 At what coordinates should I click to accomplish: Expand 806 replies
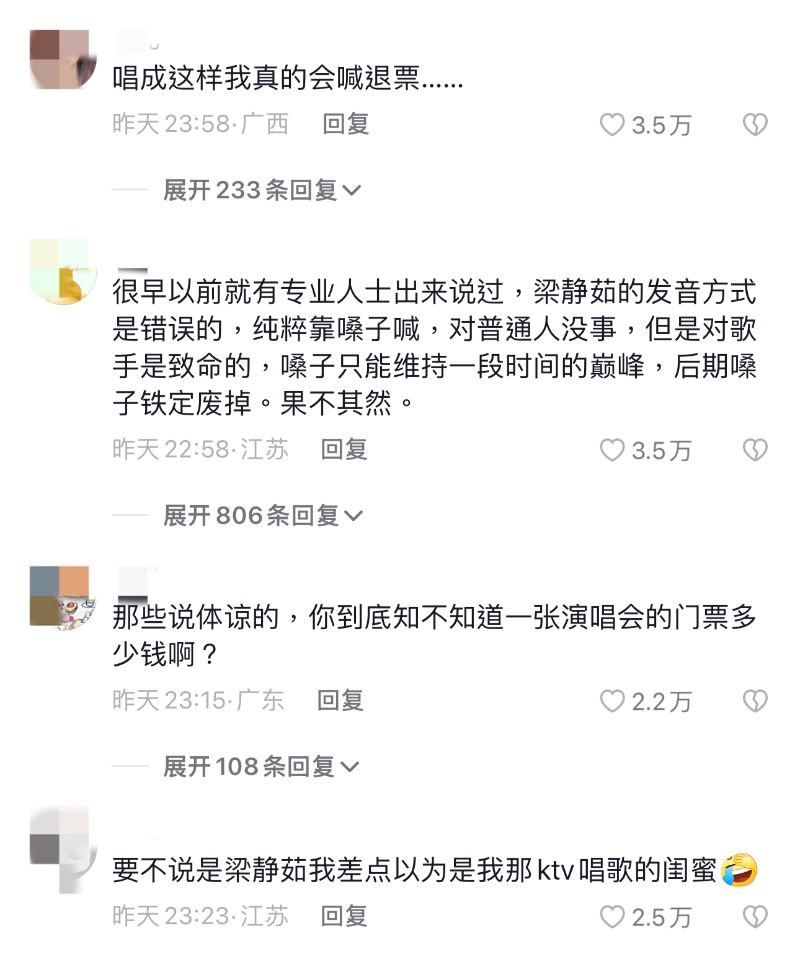tap(262, 516)
